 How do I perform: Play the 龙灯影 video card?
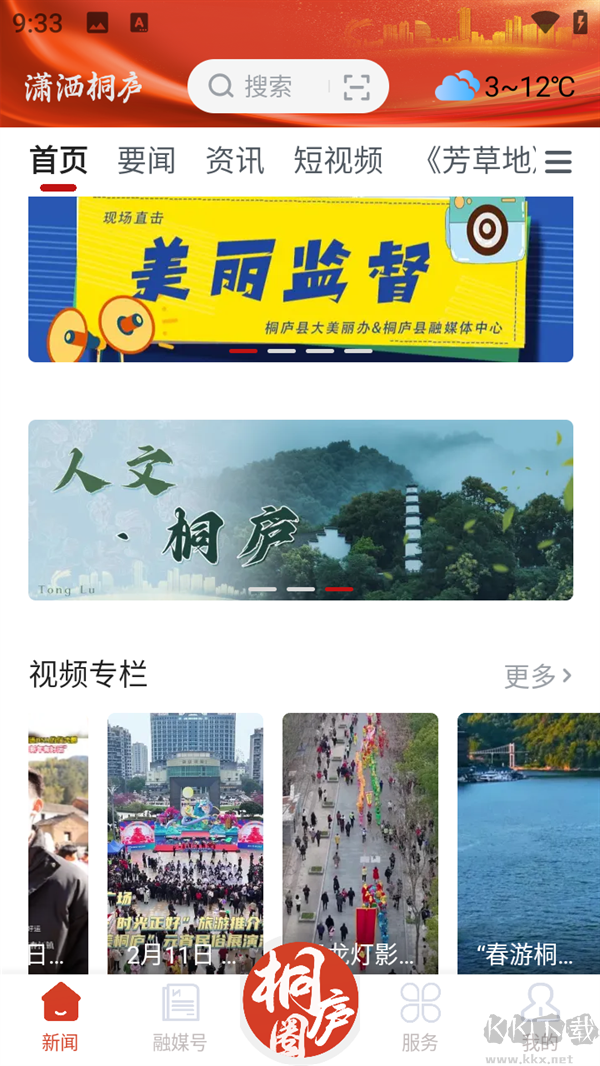click(360, 842)
